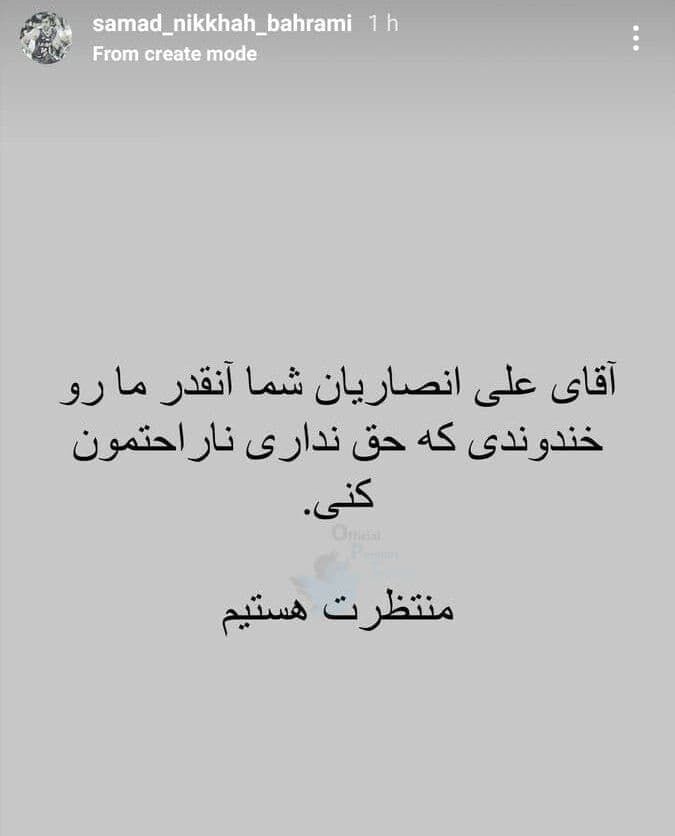Open samad_nikkhah_bahrami username link
The height and width of the screenshot is (836, 675).
[221, 24]
